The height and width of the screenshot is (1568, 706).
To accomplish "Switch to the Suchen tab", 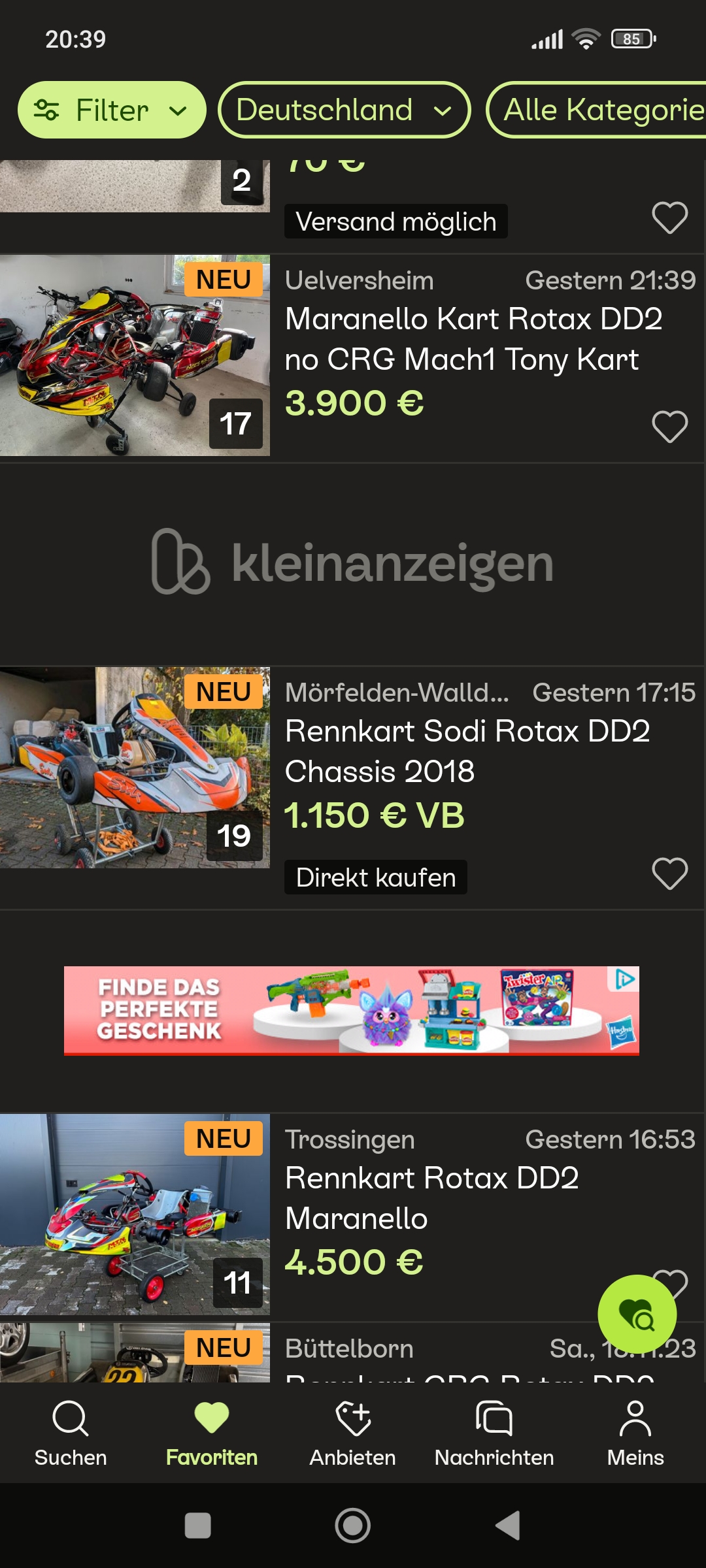I will pos(71,1431).
